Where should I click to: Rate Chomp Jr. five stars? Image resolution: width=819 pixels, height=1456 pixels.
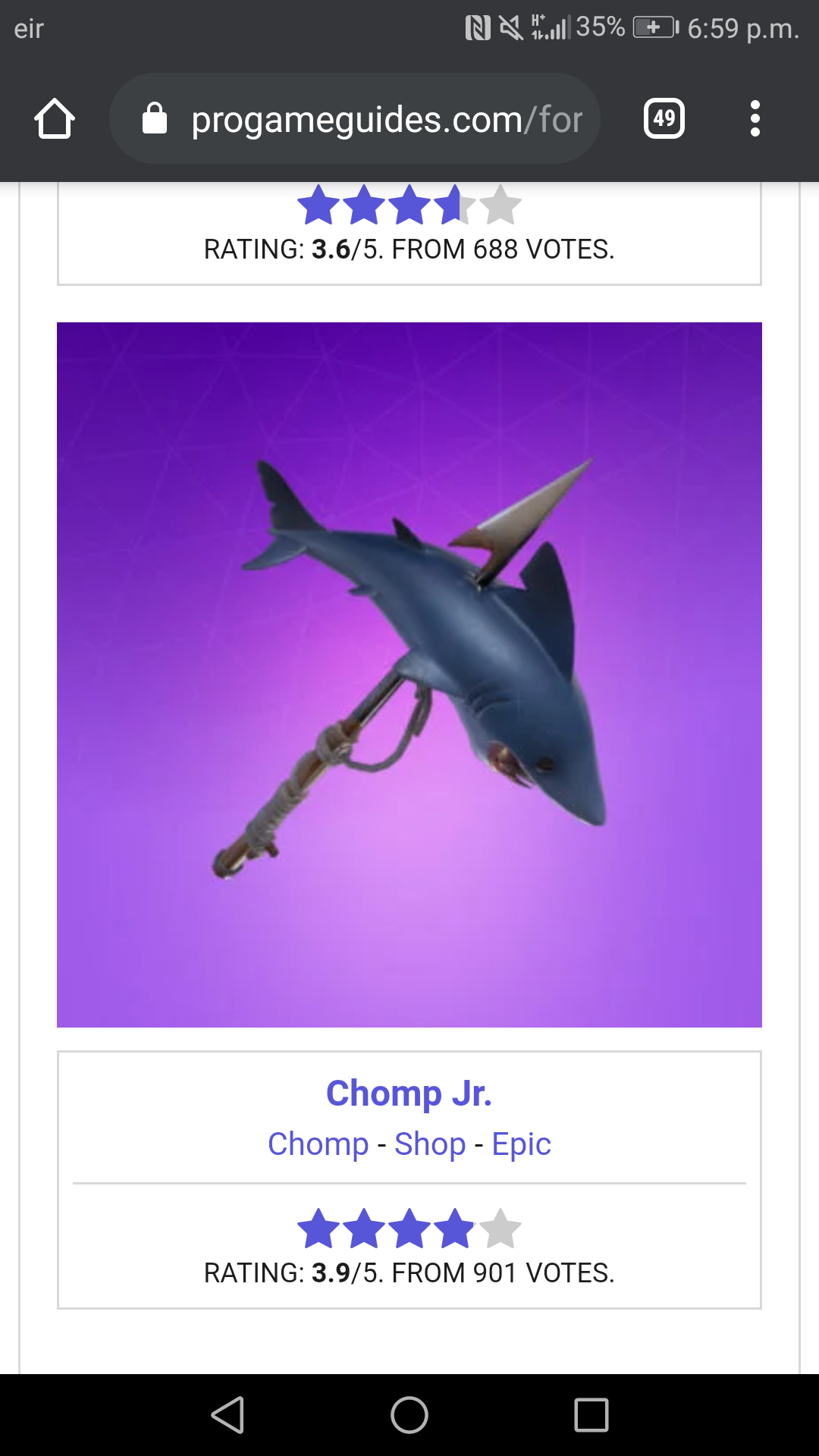tap(500, 1228)
